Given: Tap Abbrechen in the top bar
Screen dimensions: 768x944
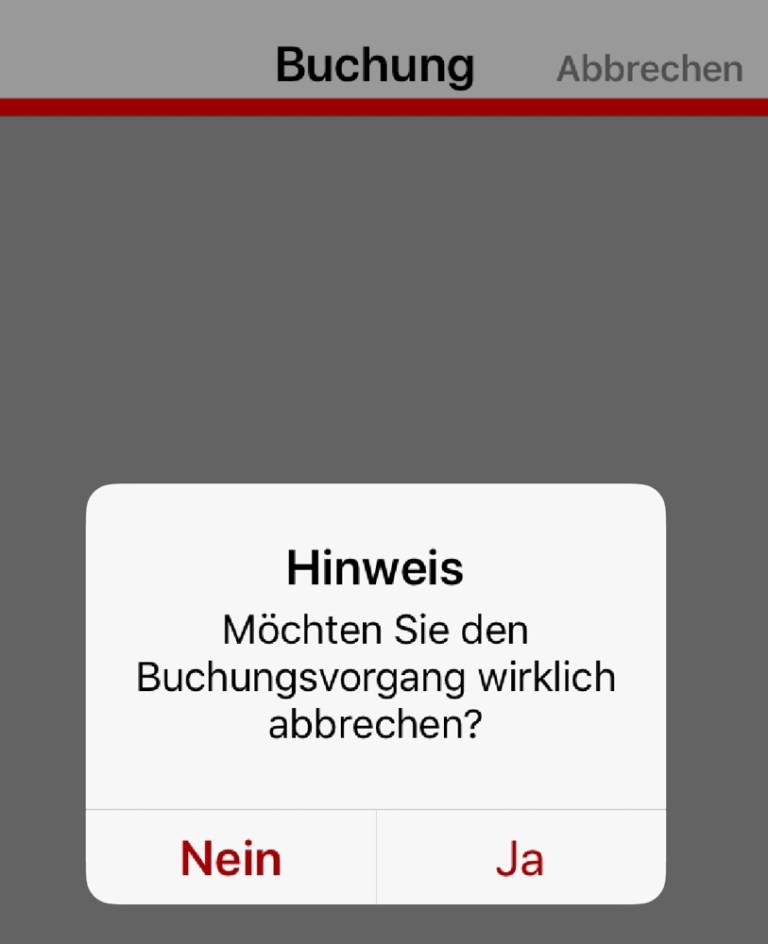Looking at the screenshot, I should 649,69.
